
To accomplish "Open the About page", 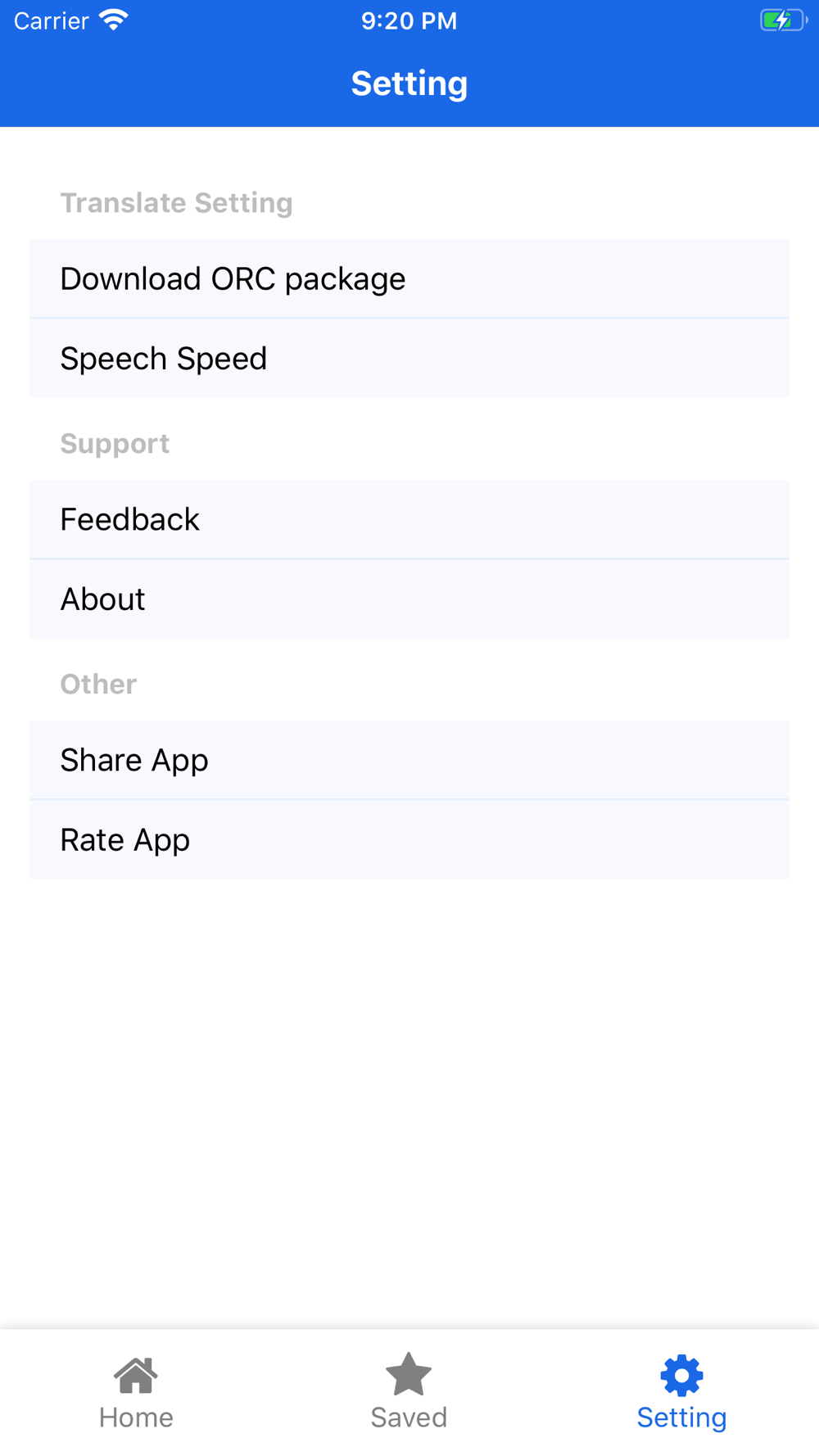I will pos(409,599).
